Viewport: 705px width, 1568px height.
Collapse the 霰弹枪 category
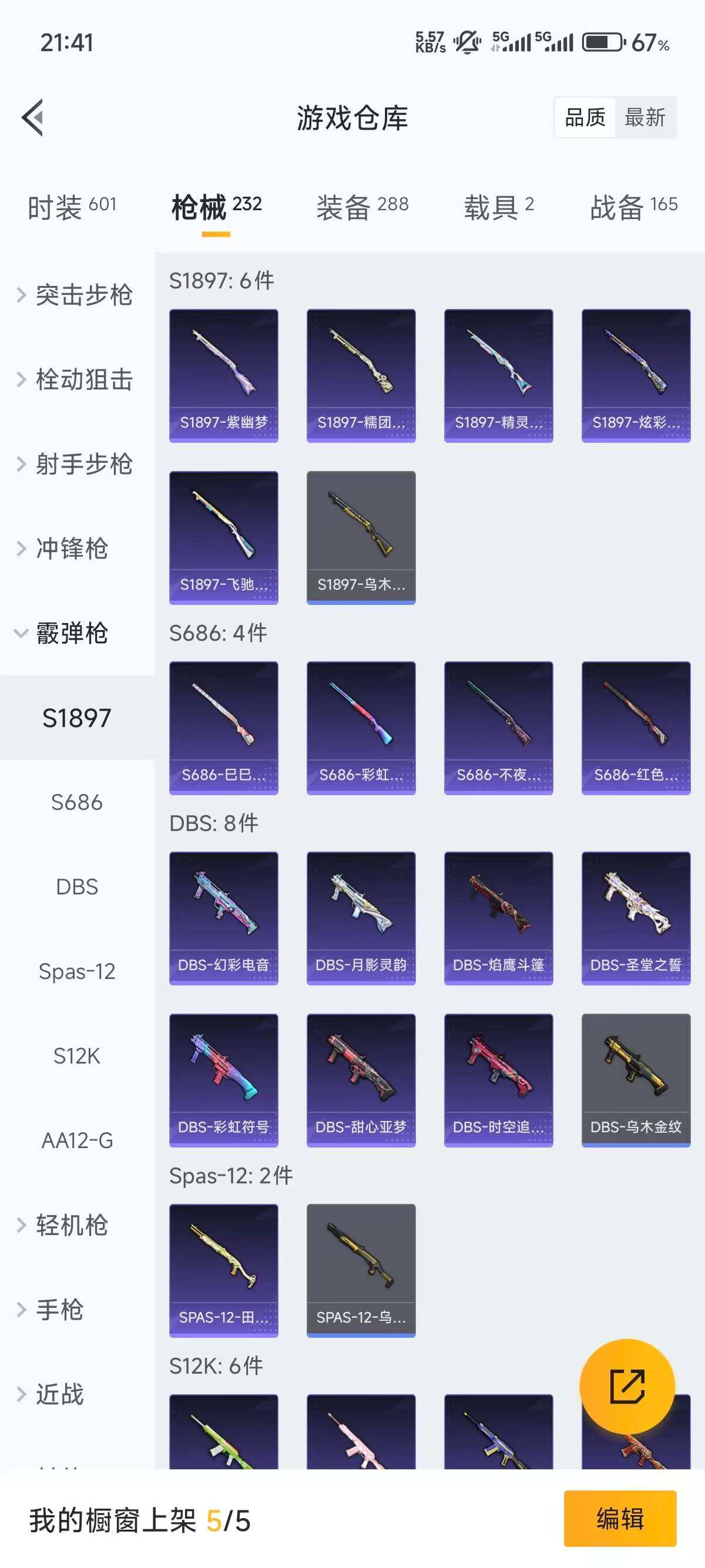[x=73, y=634]
